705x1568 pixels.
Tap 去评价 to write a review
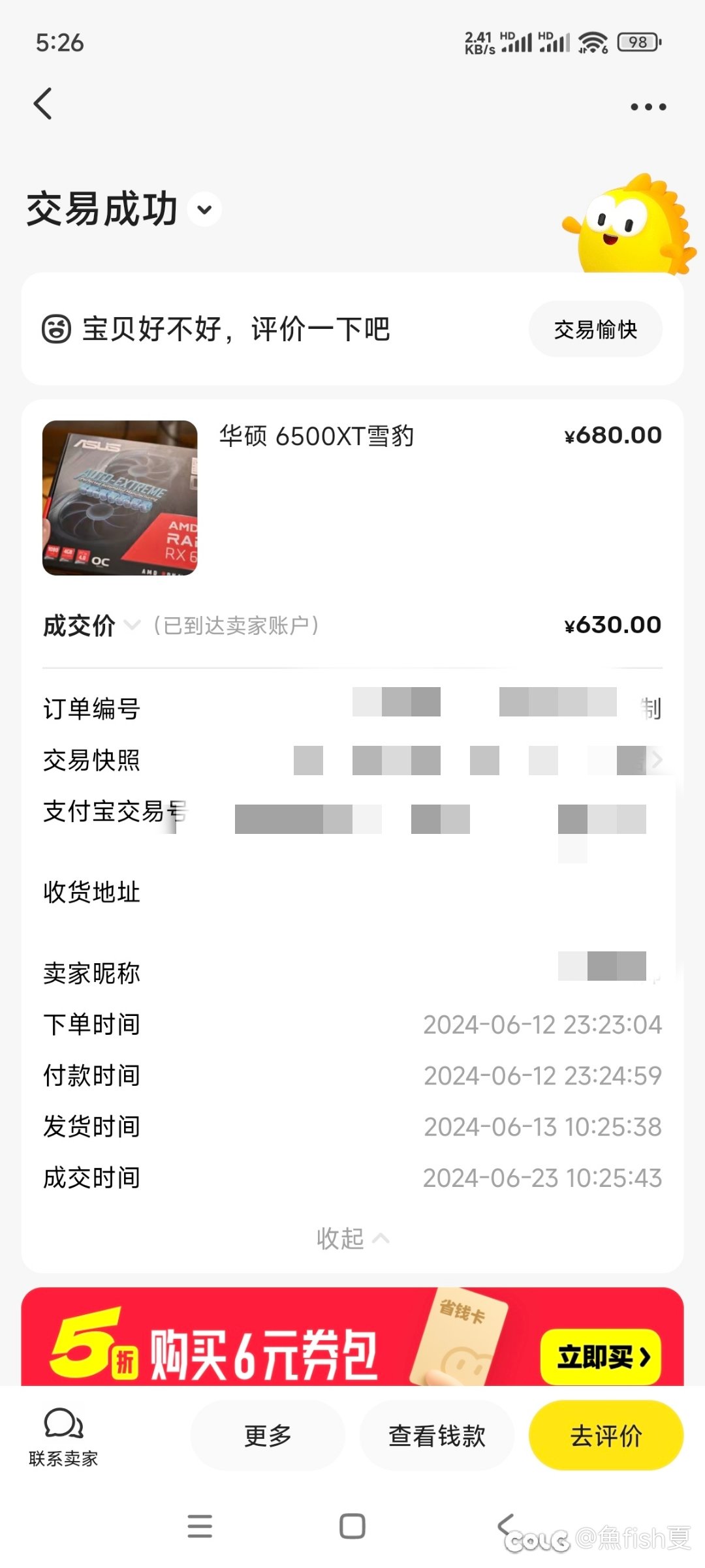point(606,1436)
